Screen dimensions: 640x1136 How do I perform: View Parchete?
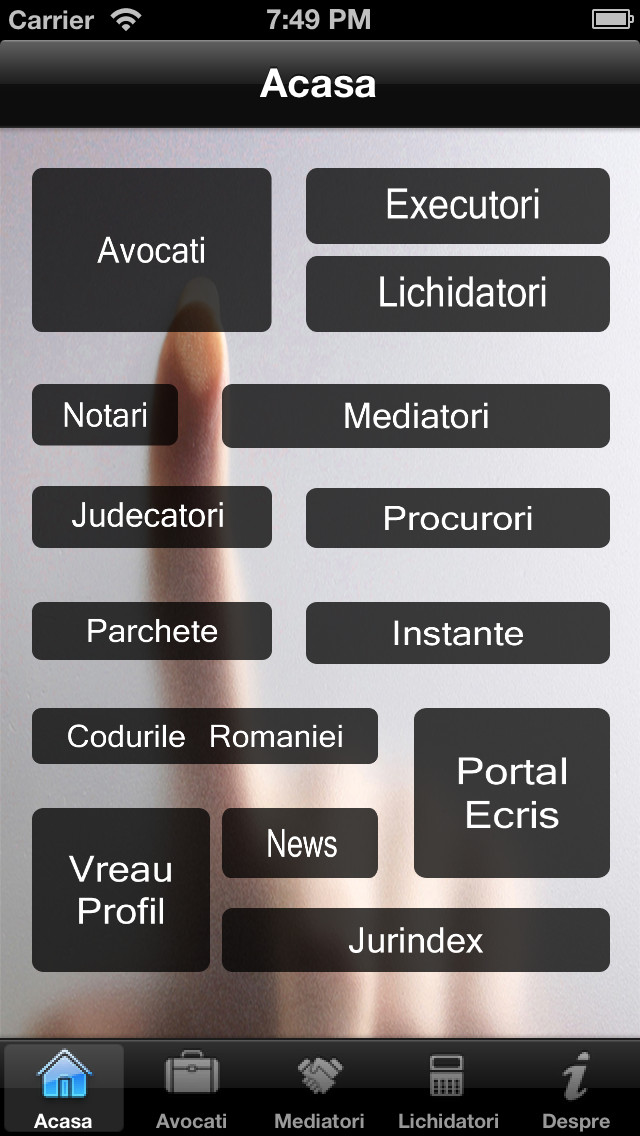pos(151,631)
